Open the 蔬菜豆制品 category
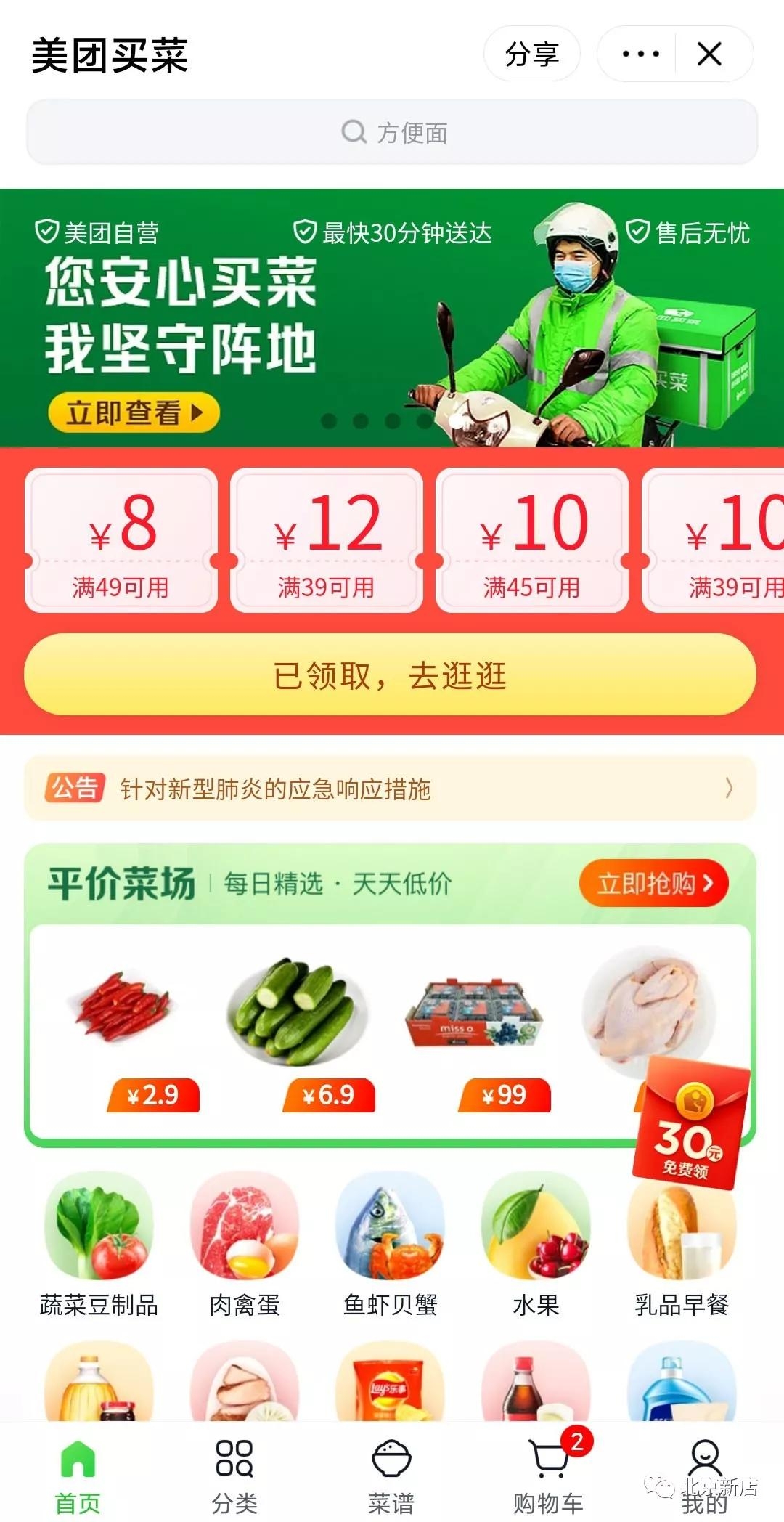The width and height of the screenshot is (784, 1522). tap(99, 1245)
